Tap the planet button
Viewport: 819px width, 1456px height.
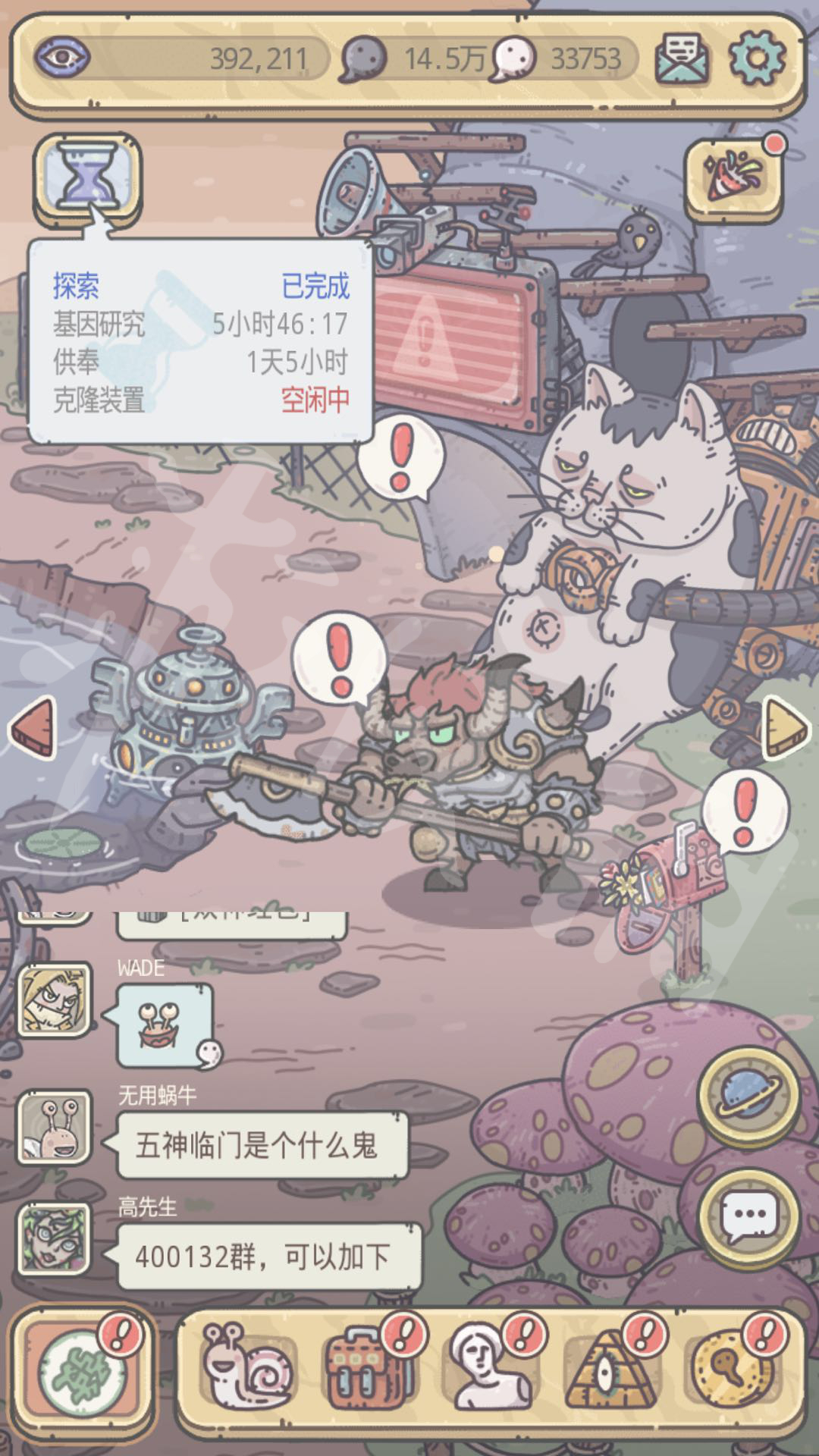748,1095
